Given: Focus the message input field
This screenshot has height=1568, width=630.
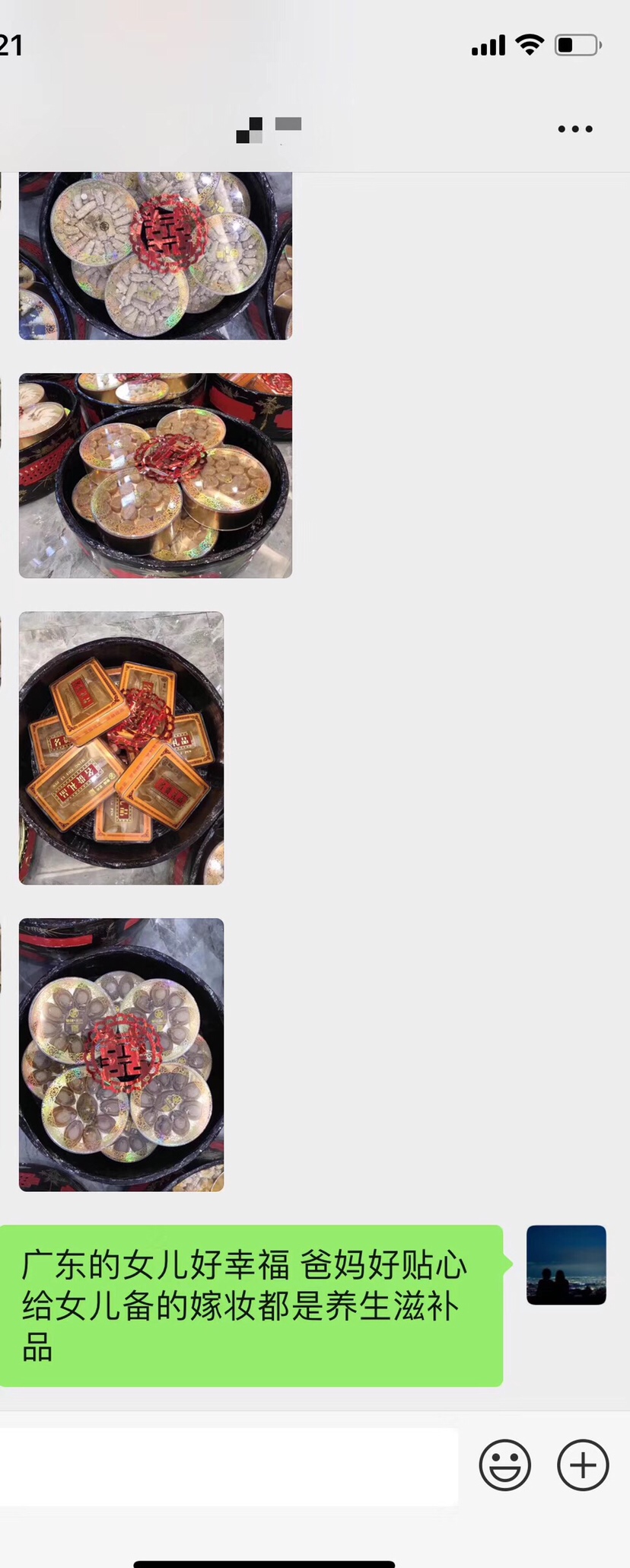Looking at the screenshot, I should click(228, 1466).
